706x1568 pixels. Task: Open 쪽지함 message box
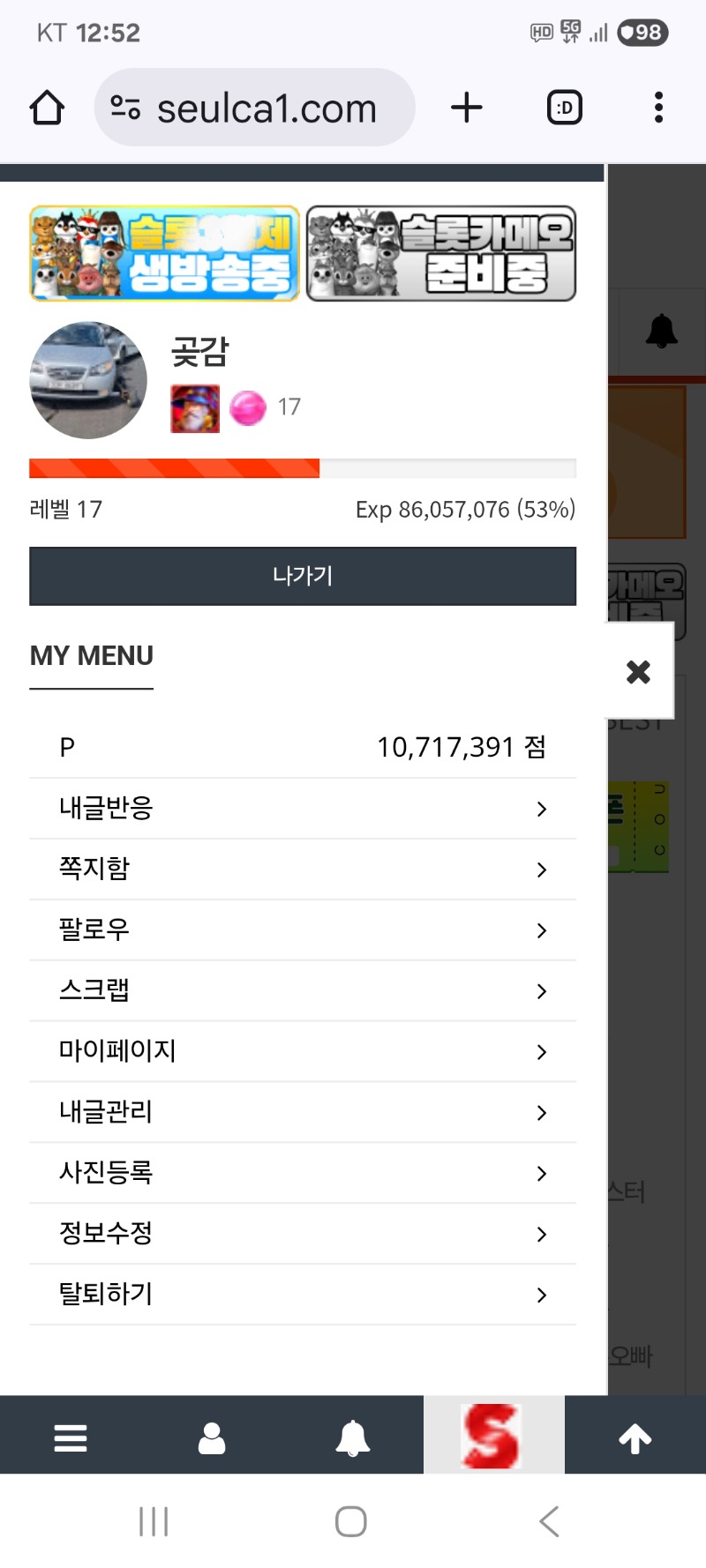303,870
